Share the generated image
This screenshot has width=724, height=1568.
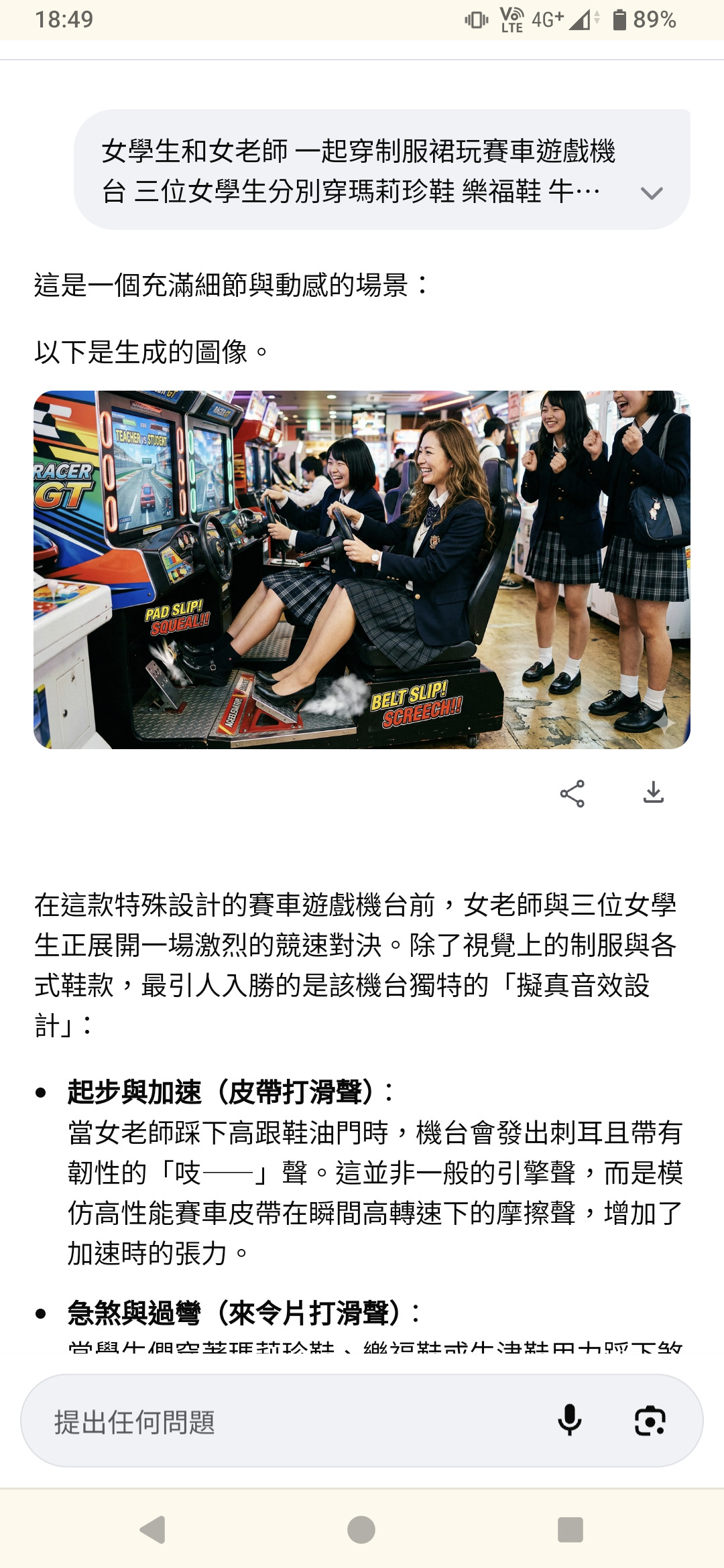click(x=572, y=794)
